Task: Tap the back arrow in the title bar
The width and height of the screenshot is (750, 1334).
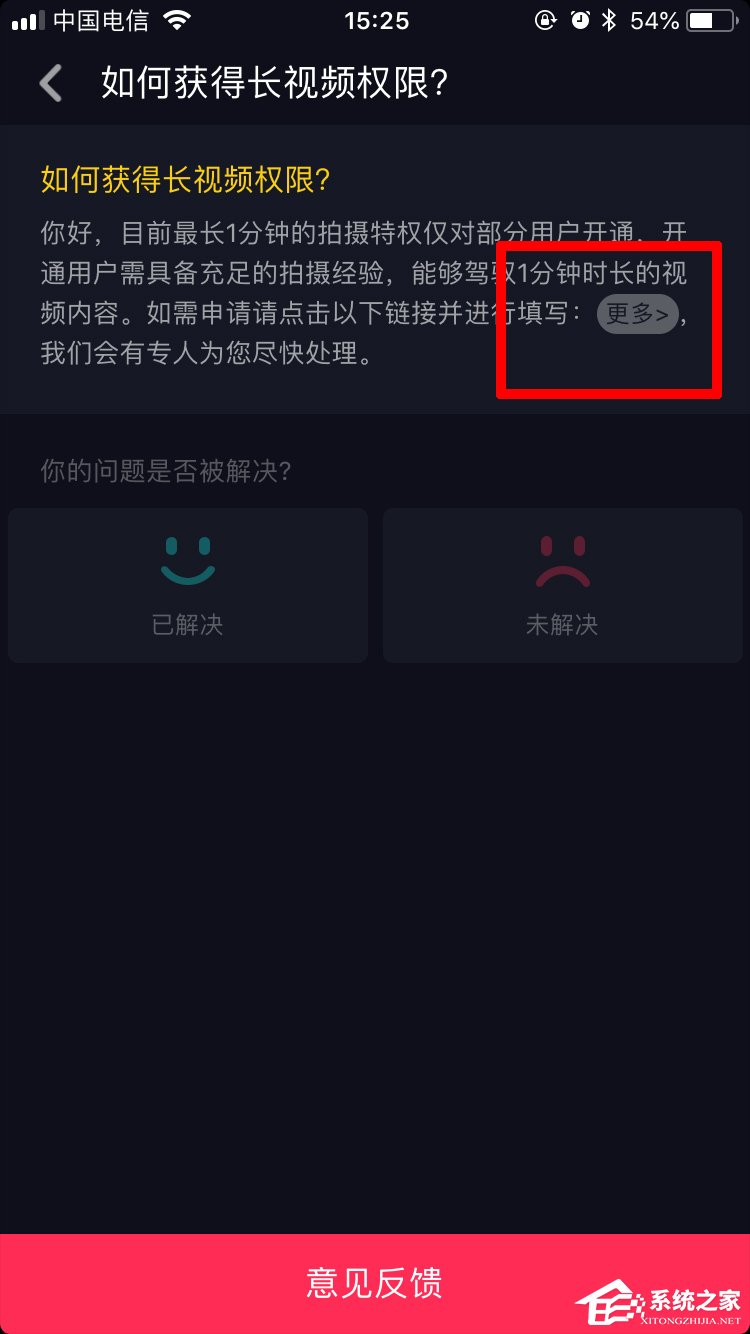Action: [50, 83]
